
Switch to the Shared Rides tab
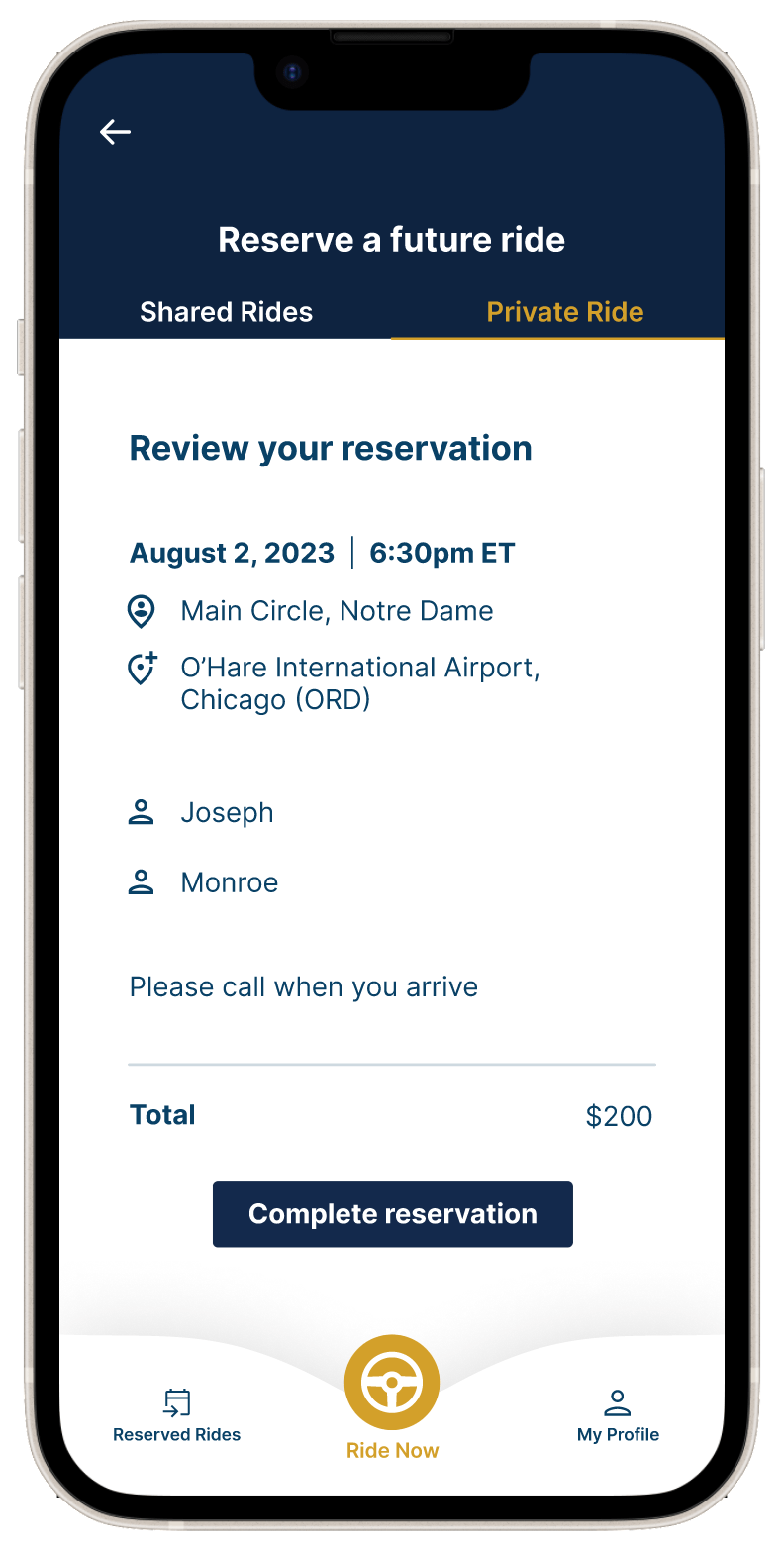226,312
